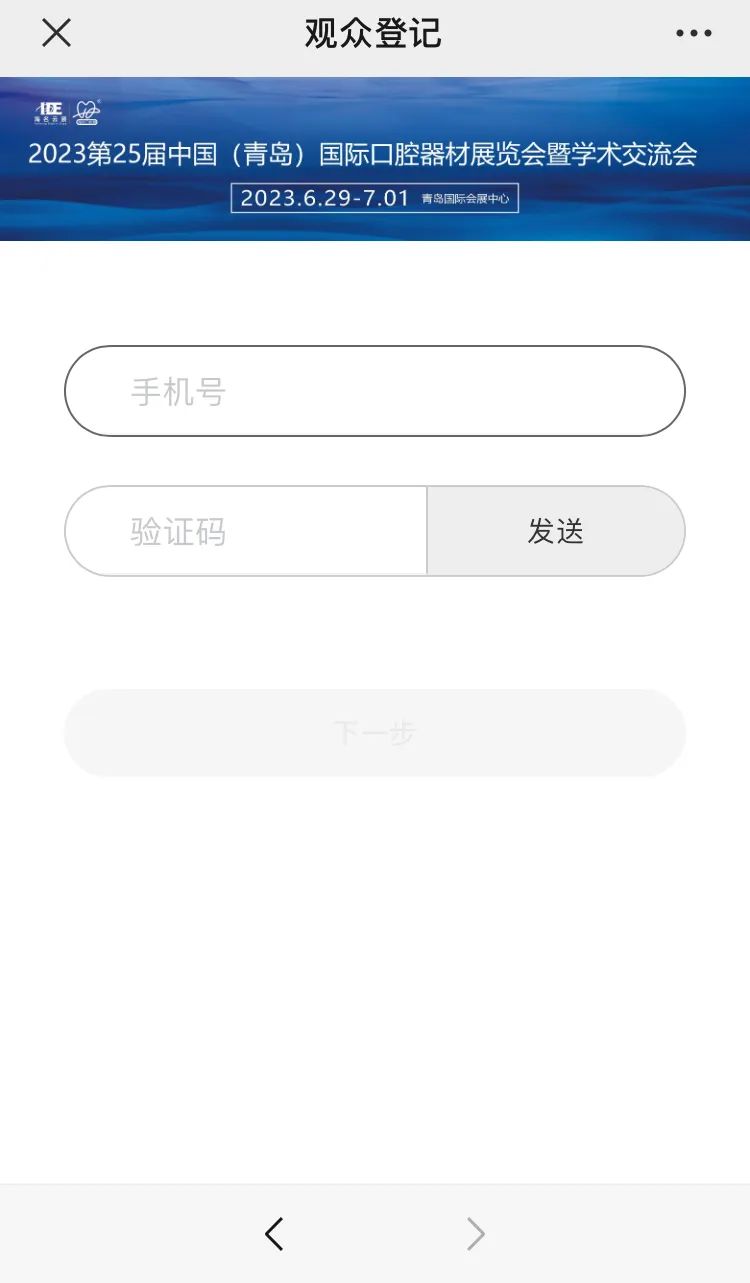Viewport: 750px width, 1283px height.
Task: Tap the 下一步 next step button
Action: 375,733
